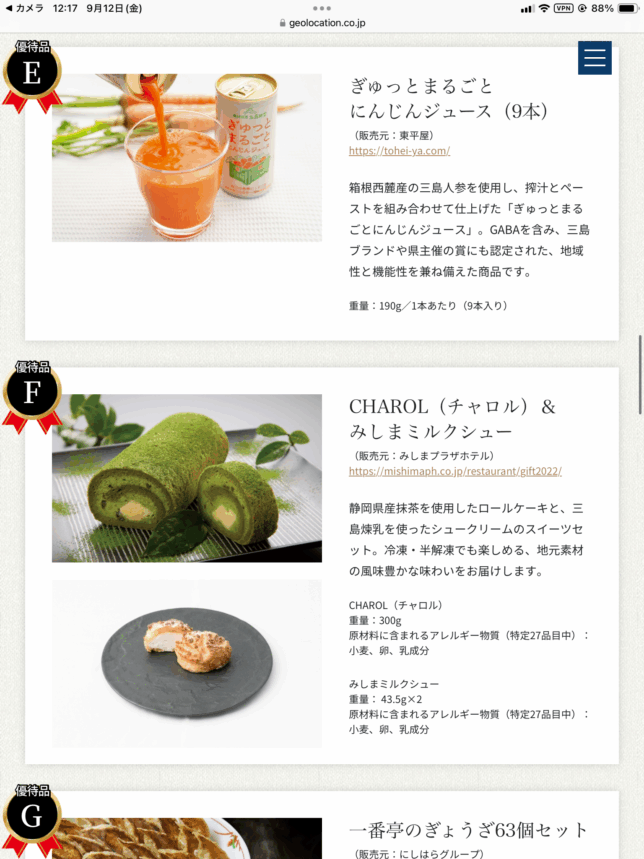
Task: Open the hamburger navigation menu
Action: (594, 58)
